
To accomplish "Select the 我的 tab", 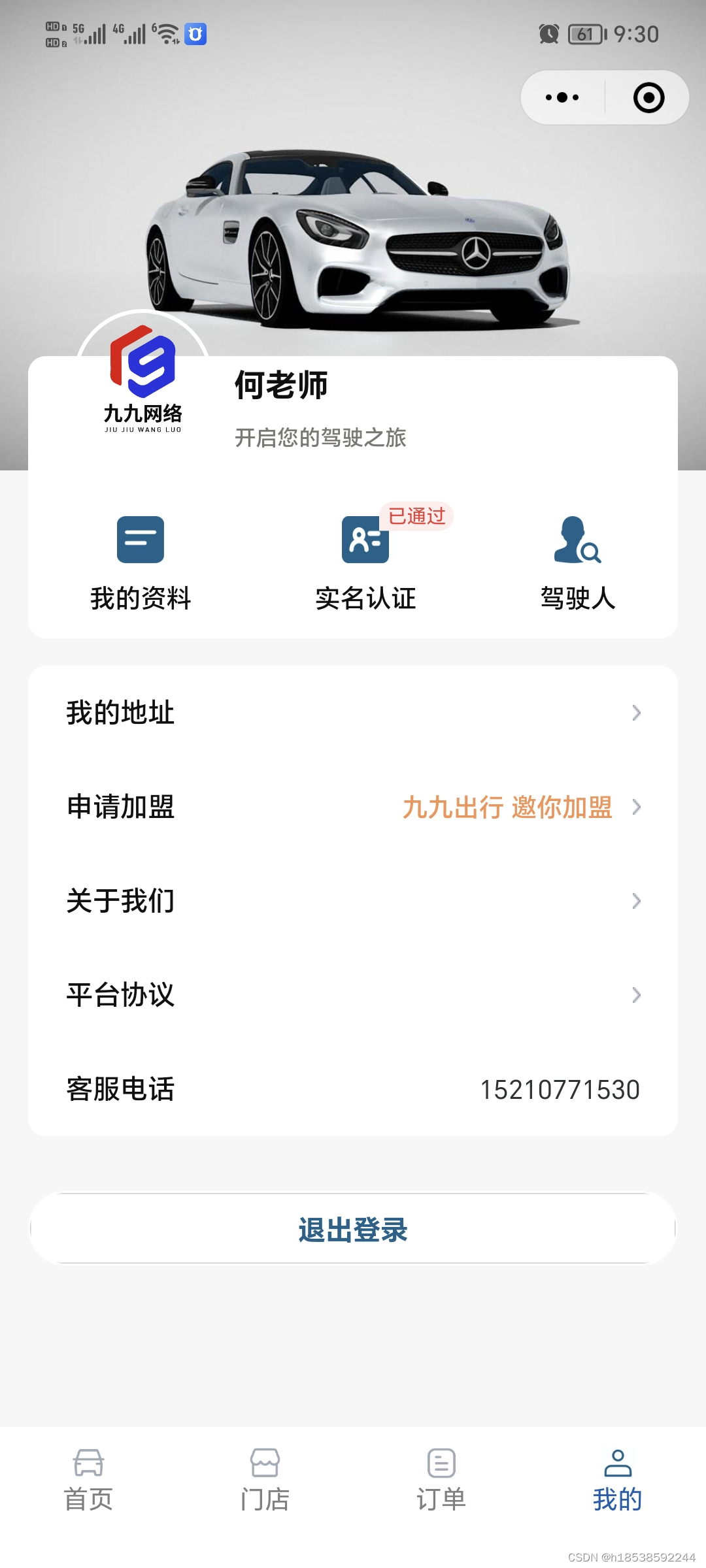I will [618, 1480].
